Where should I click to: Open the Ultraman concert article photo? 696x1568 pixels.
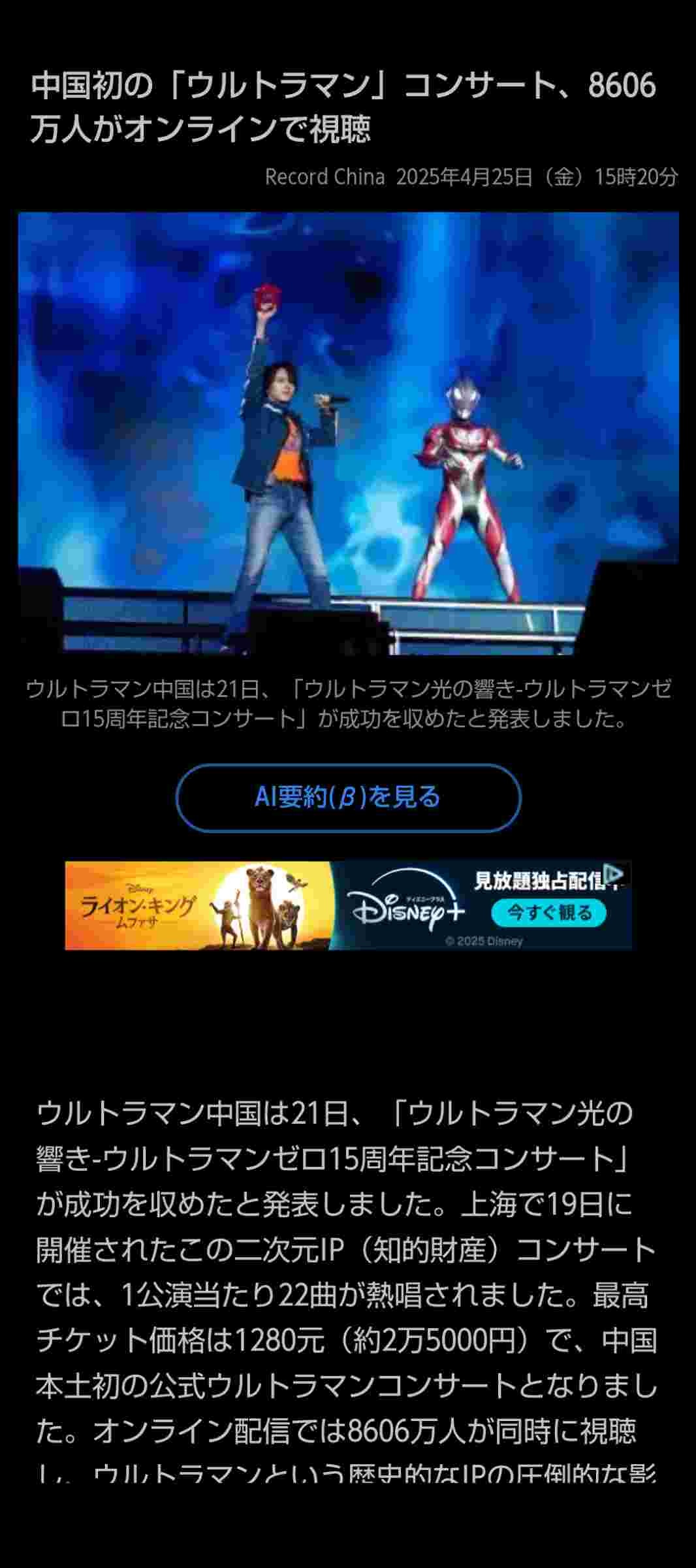coord(348,433)
